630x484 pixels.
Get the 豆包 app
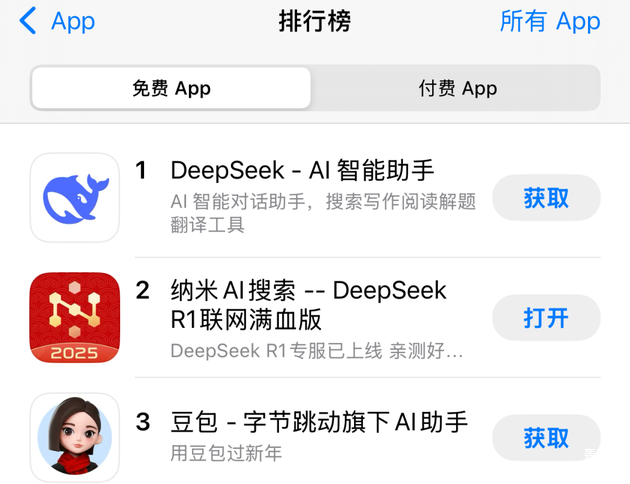546,438
